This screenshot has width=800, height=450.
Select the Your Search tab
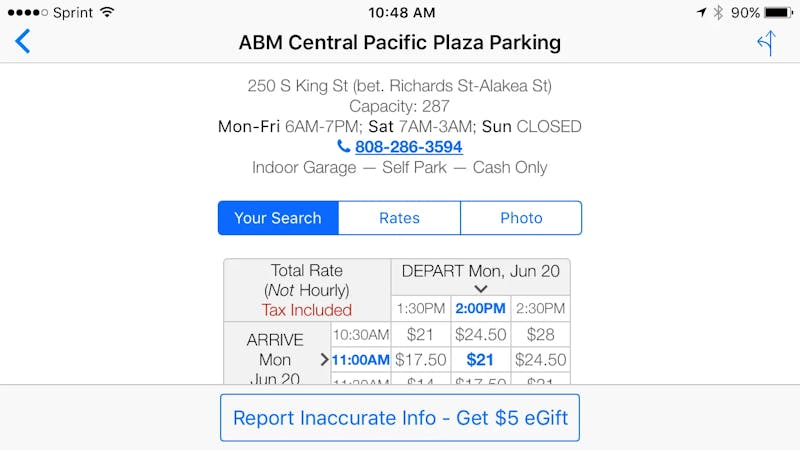tap(278, 218)
